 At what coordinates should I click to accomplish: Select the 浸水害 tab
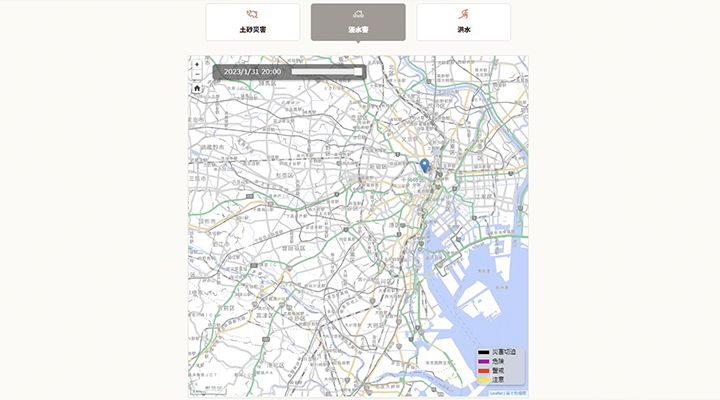358,22
